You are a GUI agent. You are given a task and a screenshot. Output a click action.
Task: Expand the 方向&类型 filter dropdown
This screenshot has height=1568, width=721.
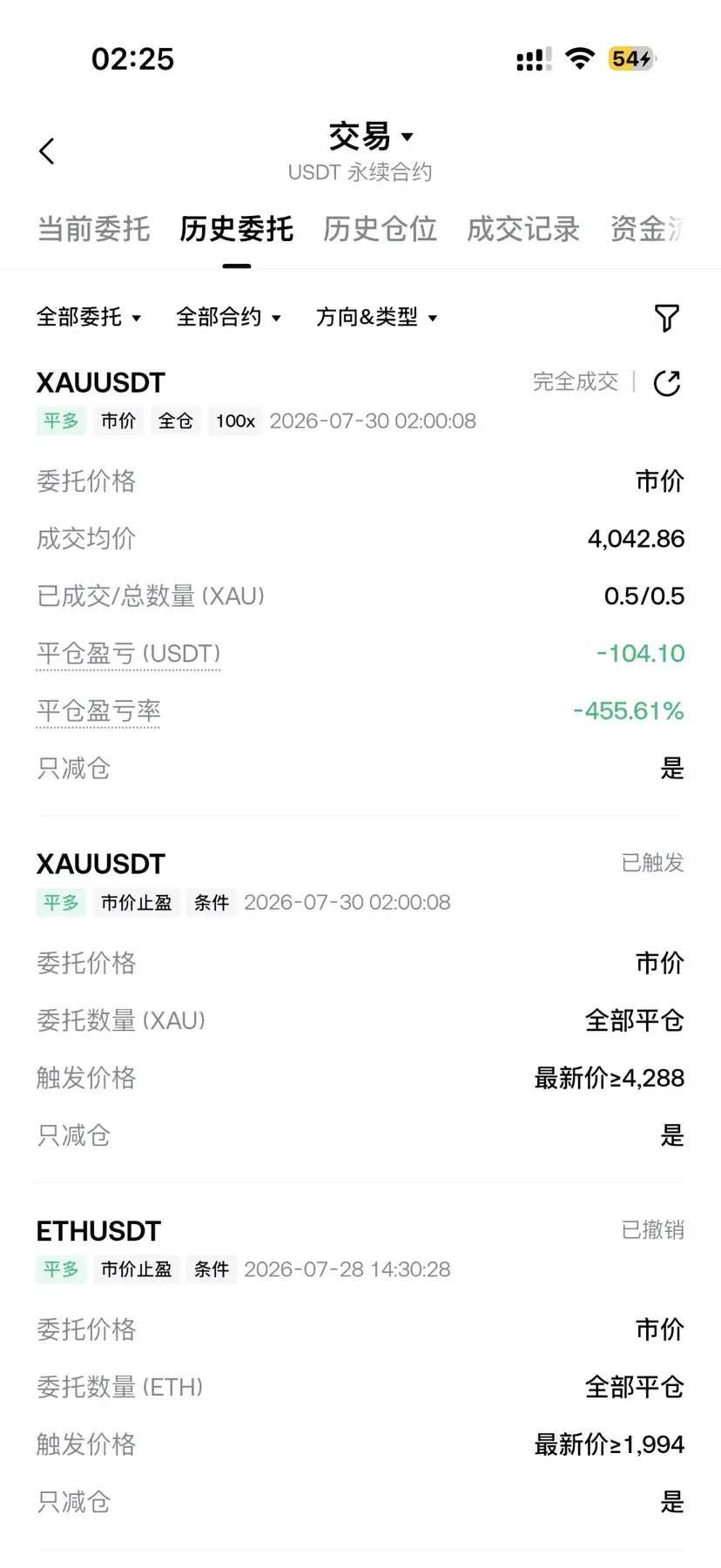[x=376, y=317]
